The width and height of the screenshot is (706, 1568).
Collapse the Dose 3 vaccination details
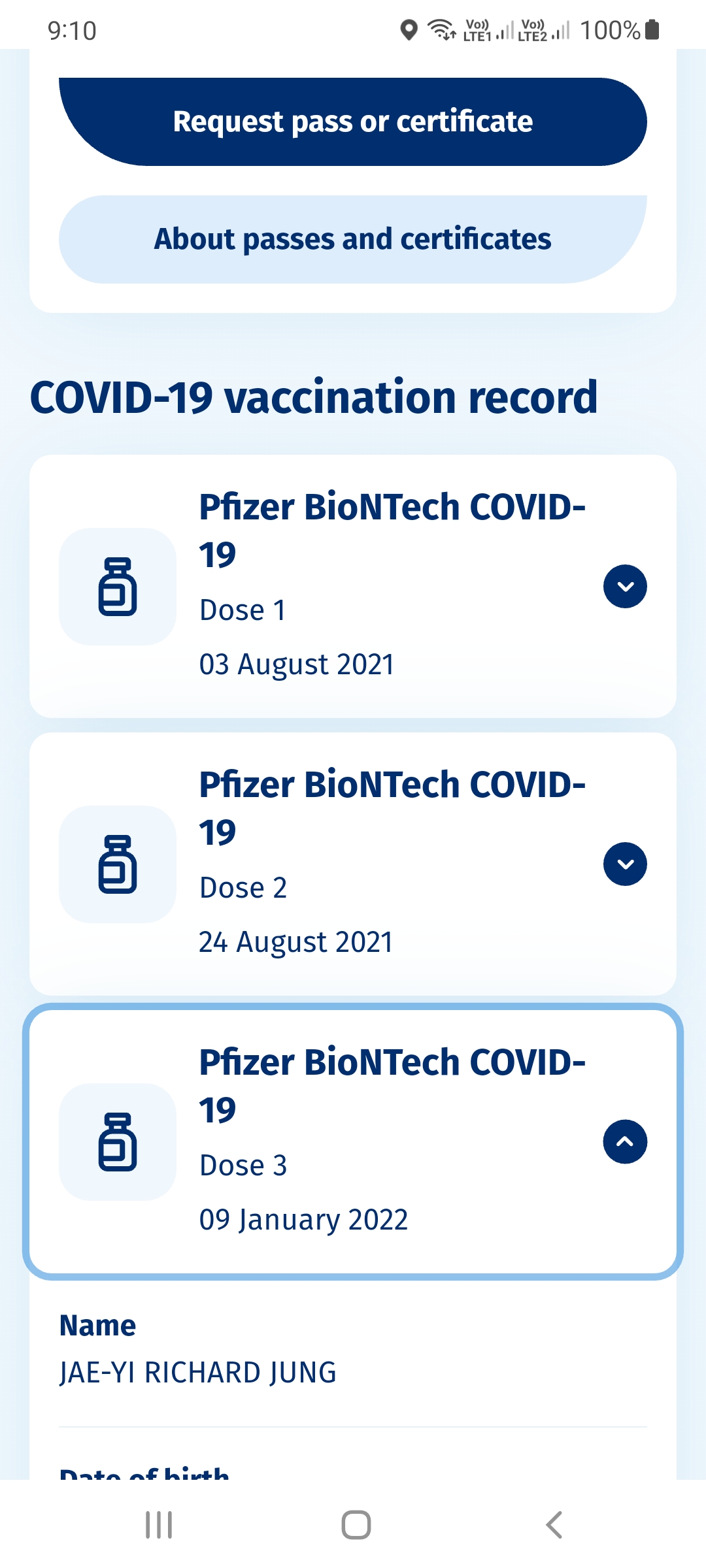tap(625, 1141)
